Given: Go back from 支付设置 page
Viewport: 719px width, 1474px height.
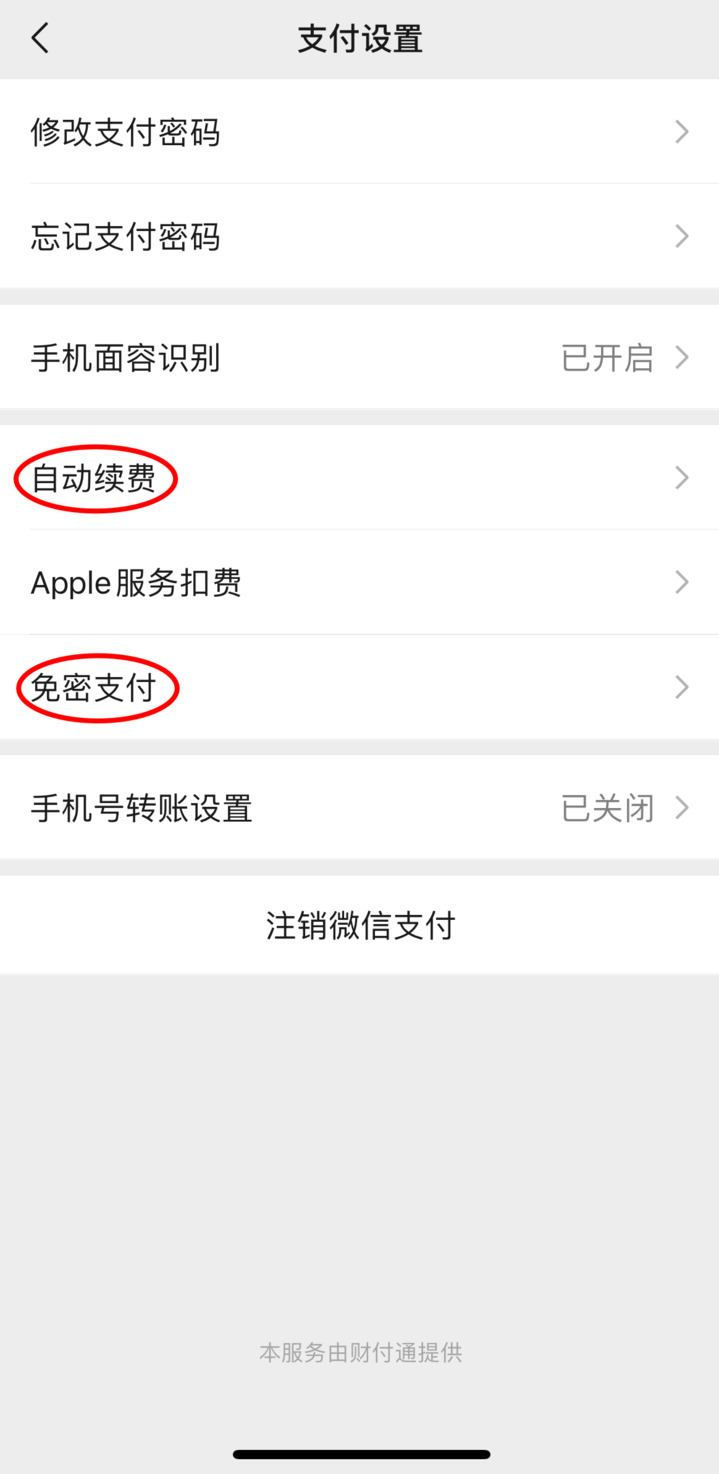Looking at the screenshot, I should pyautogui.click(x=40, y=39).
